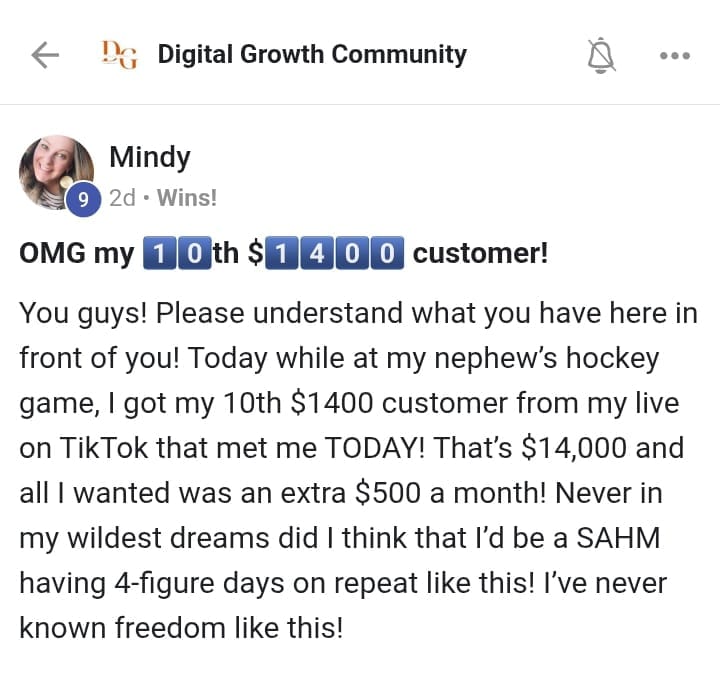Go back using the arrow
Image resolution: width=720 pixels, height=683 pixels.
point(46,55)
